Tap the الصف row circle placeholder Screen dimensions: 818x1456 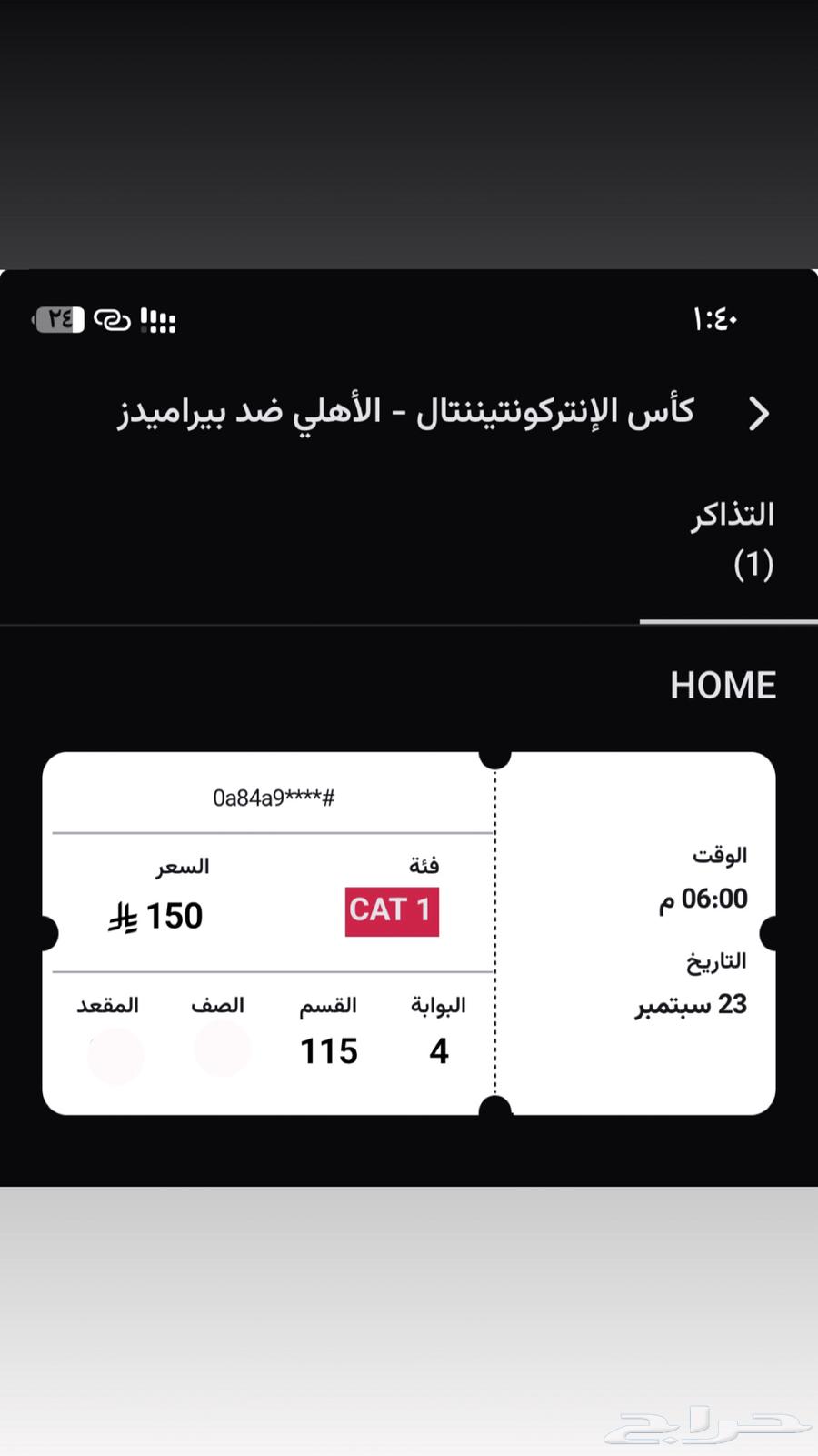pos(222,1049)
